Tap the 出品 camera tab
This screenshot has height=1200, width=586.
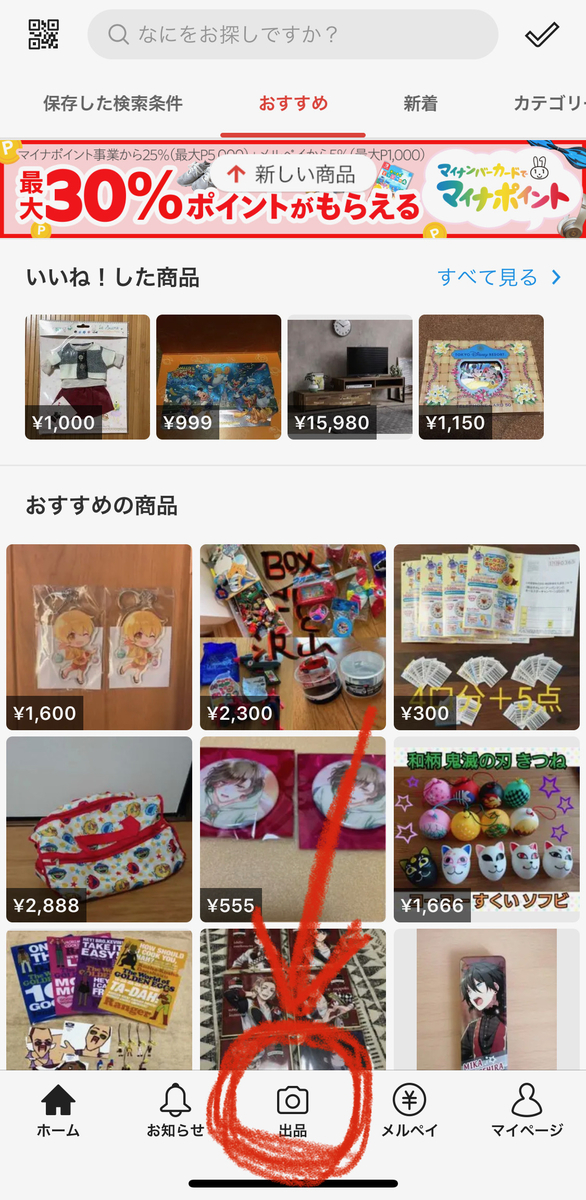click(x=292, y=1111)
